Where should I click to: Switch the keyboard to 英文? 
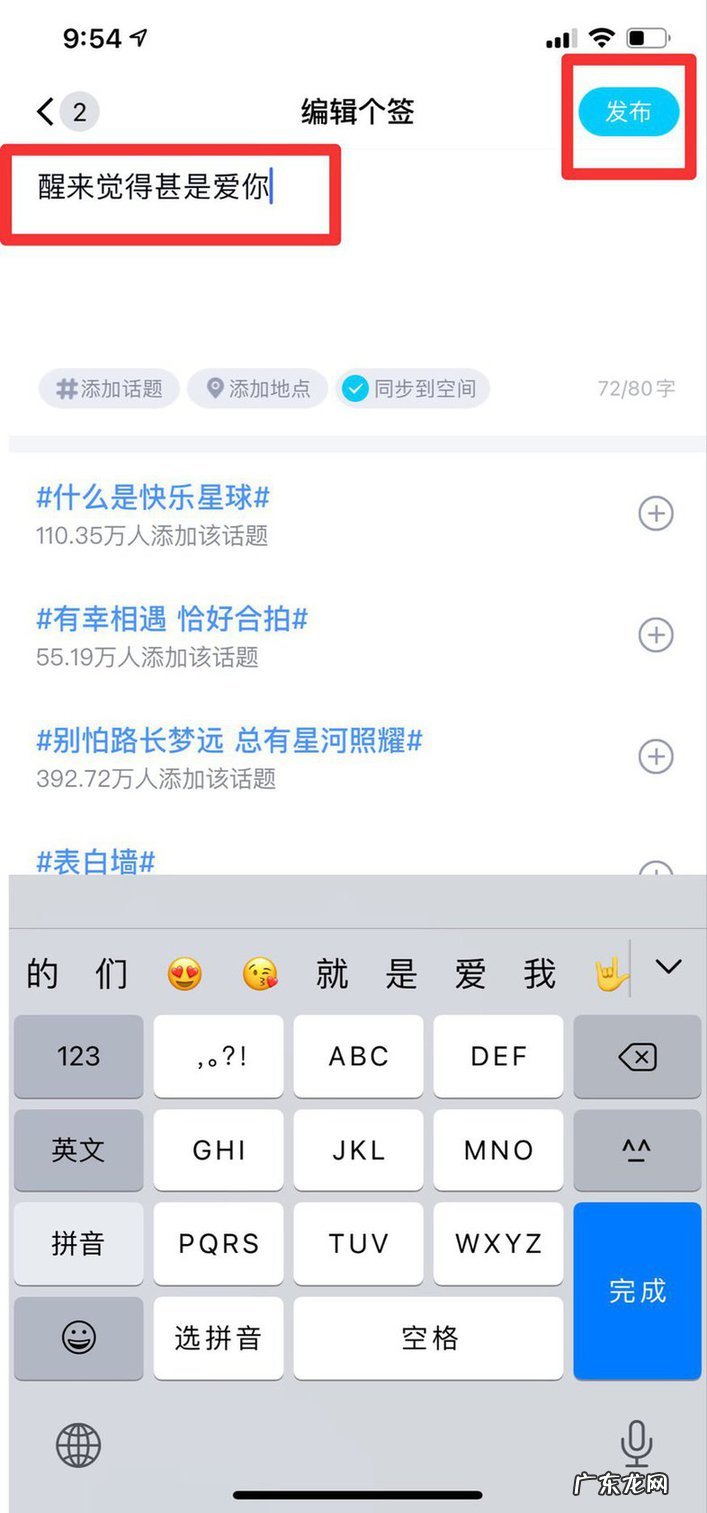pos(78,1150)
